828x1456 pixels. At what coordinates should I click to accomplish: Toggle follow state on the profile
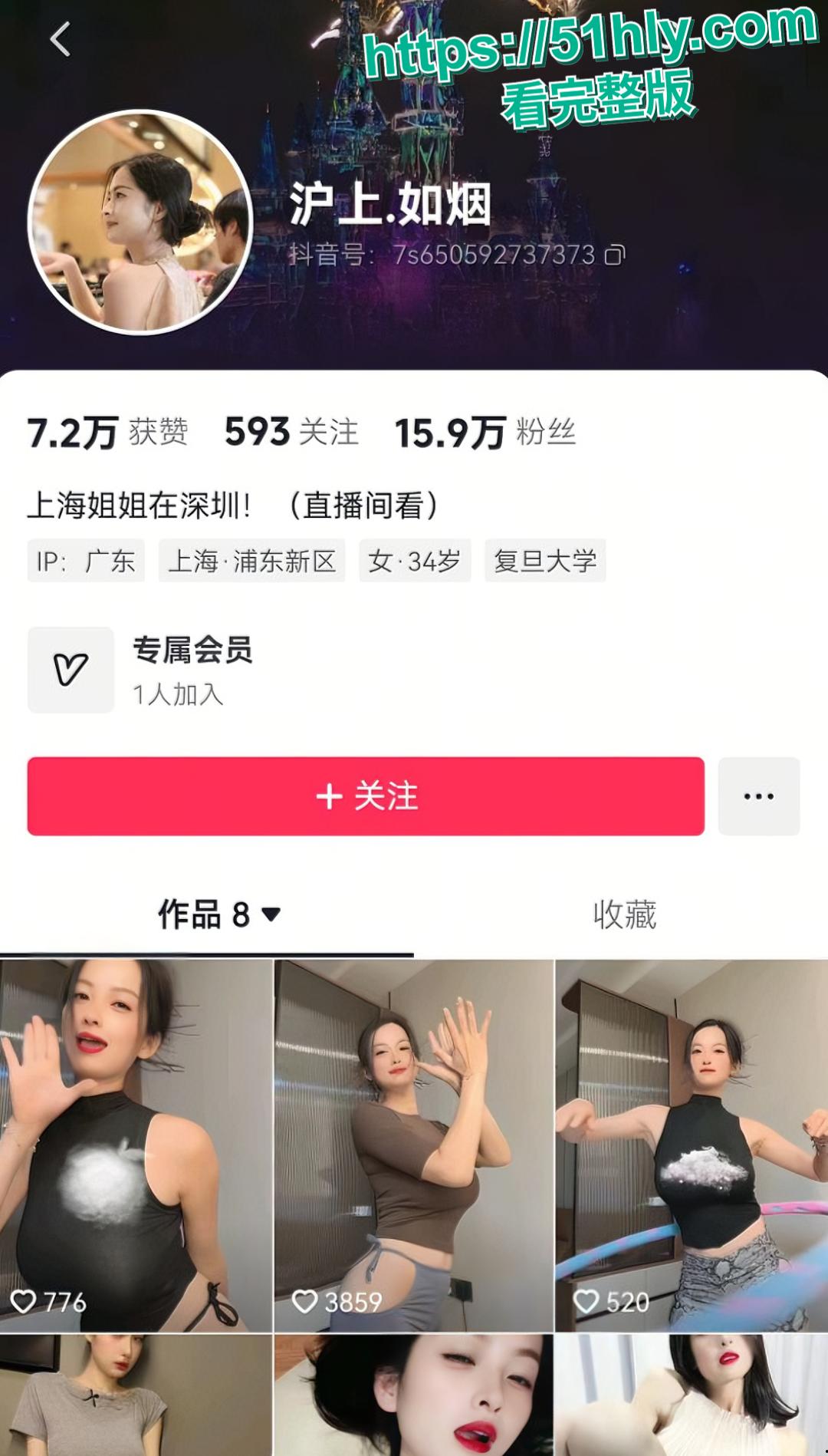point(366,796)
